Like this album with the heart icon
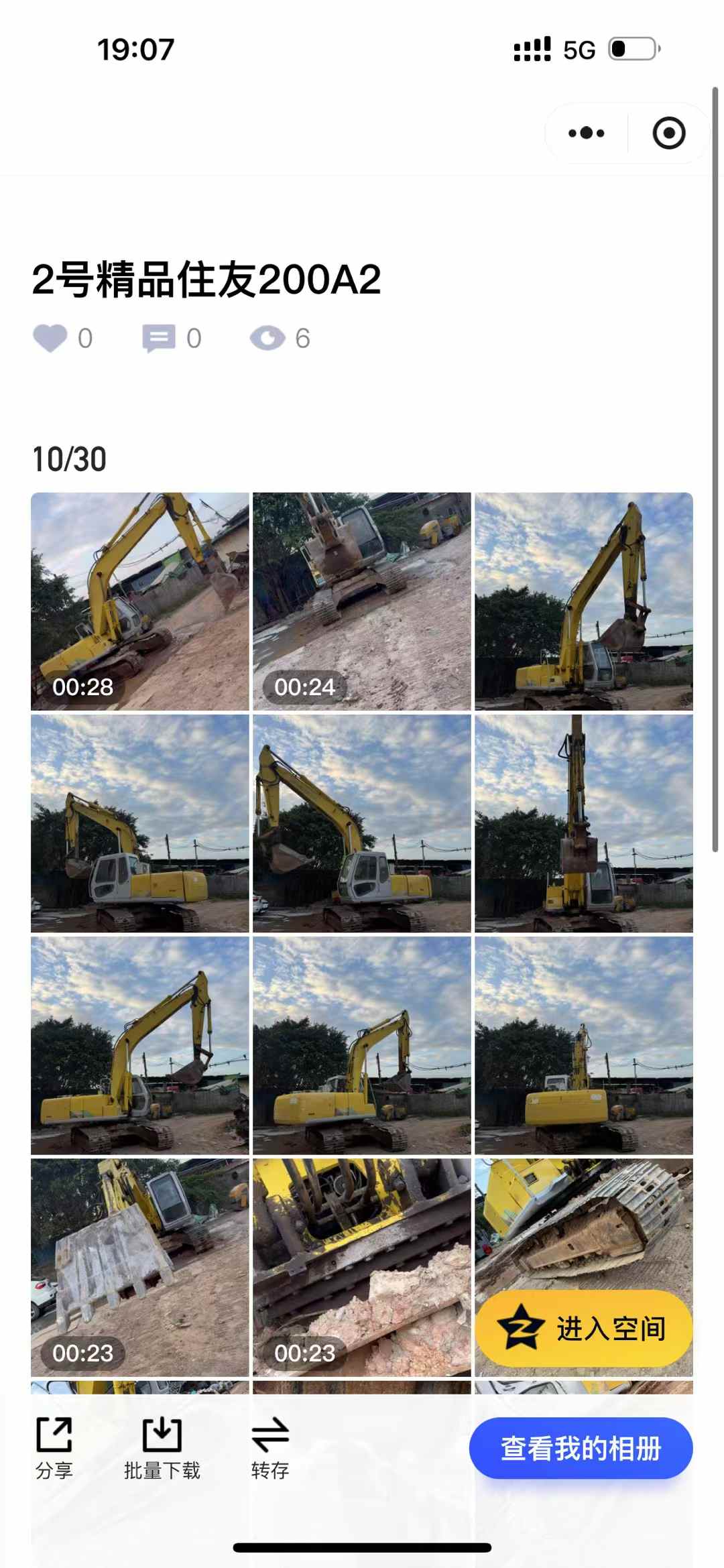The height and width of the screenshot is (1568, 724). (x=50, y=338)
